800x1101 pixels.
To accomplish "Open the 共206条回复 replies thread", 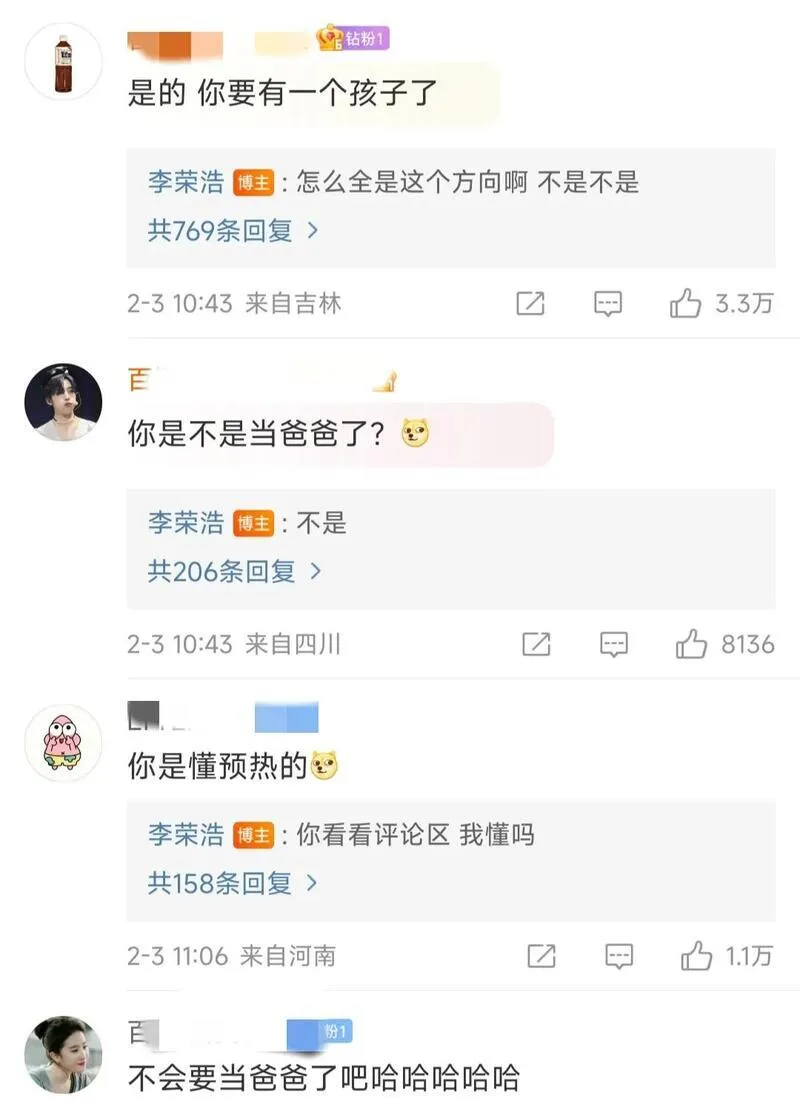I will [234, 572].
